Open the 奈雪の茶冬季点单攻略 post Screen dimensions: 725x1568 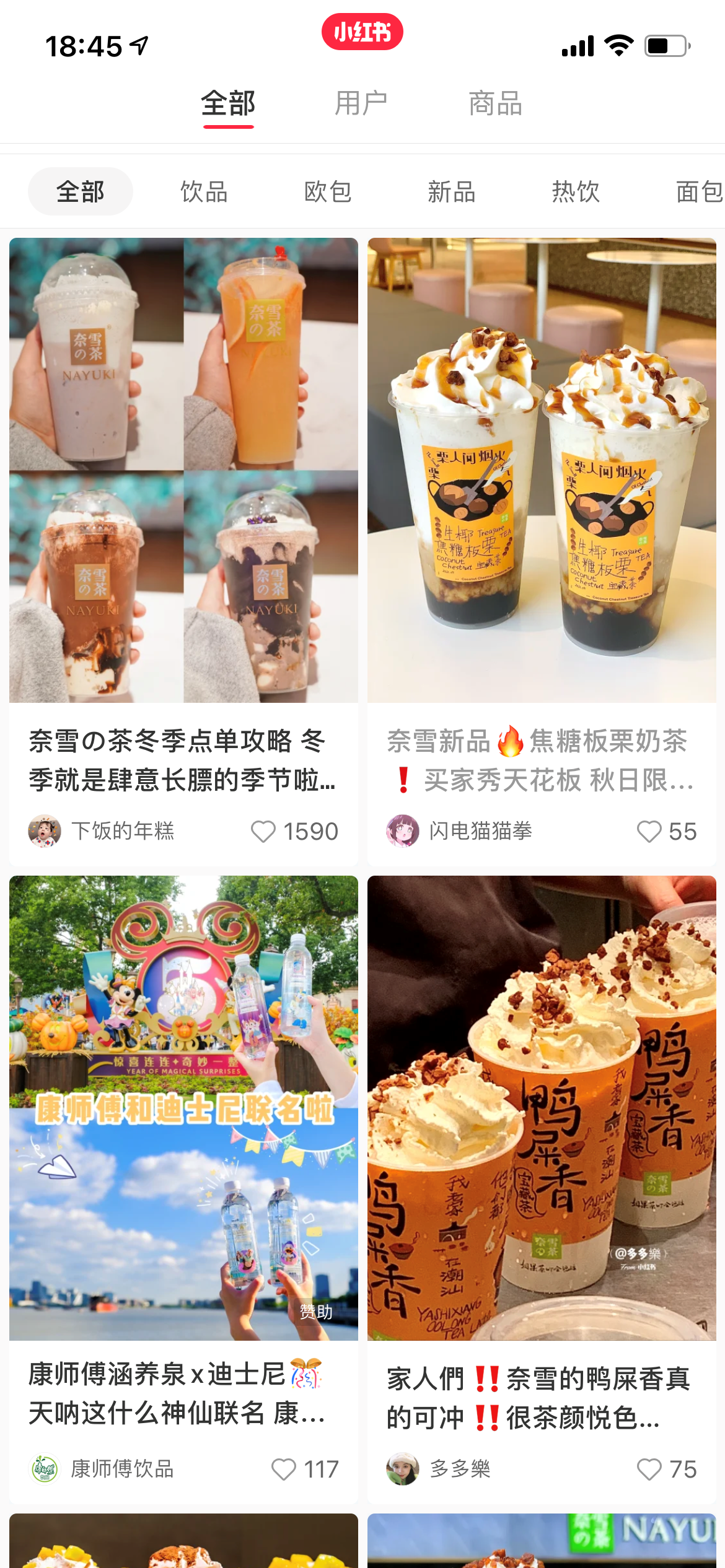coord(183,471)
